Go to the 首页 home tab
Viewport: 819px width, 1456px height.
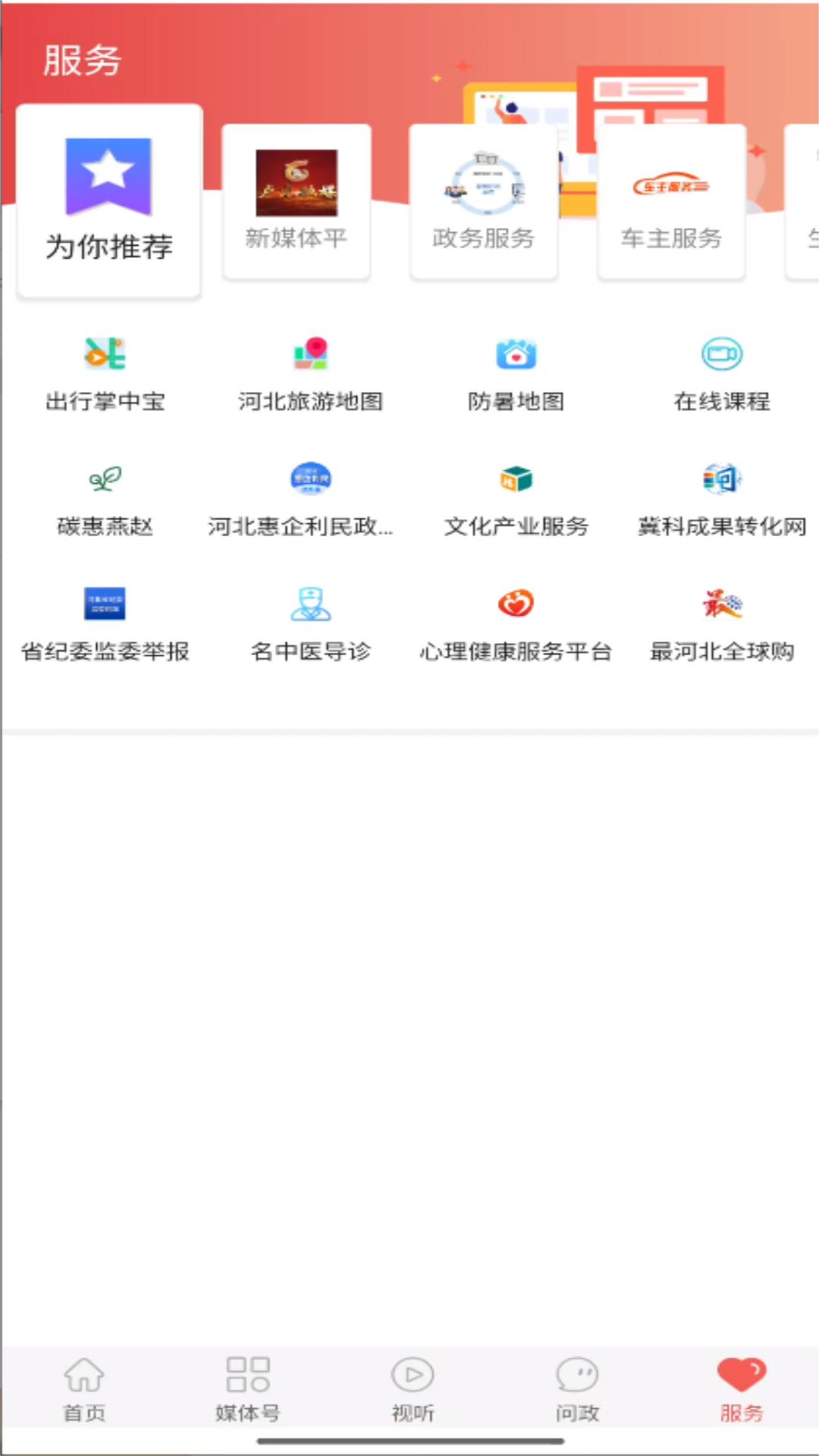(x=83, y=1388)
